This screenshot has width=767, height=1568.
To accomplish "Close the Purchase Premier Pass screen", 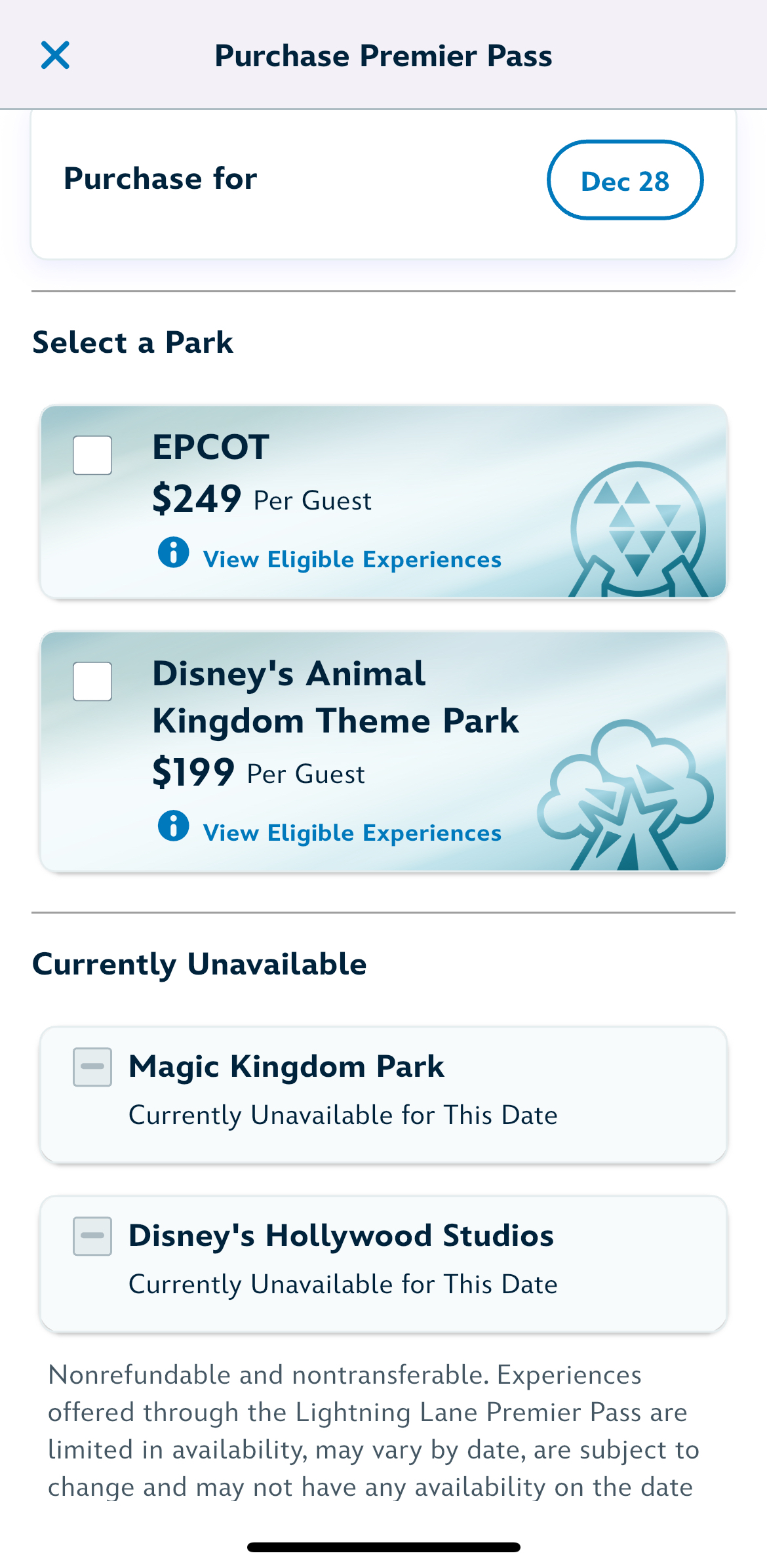I will 55,55.
